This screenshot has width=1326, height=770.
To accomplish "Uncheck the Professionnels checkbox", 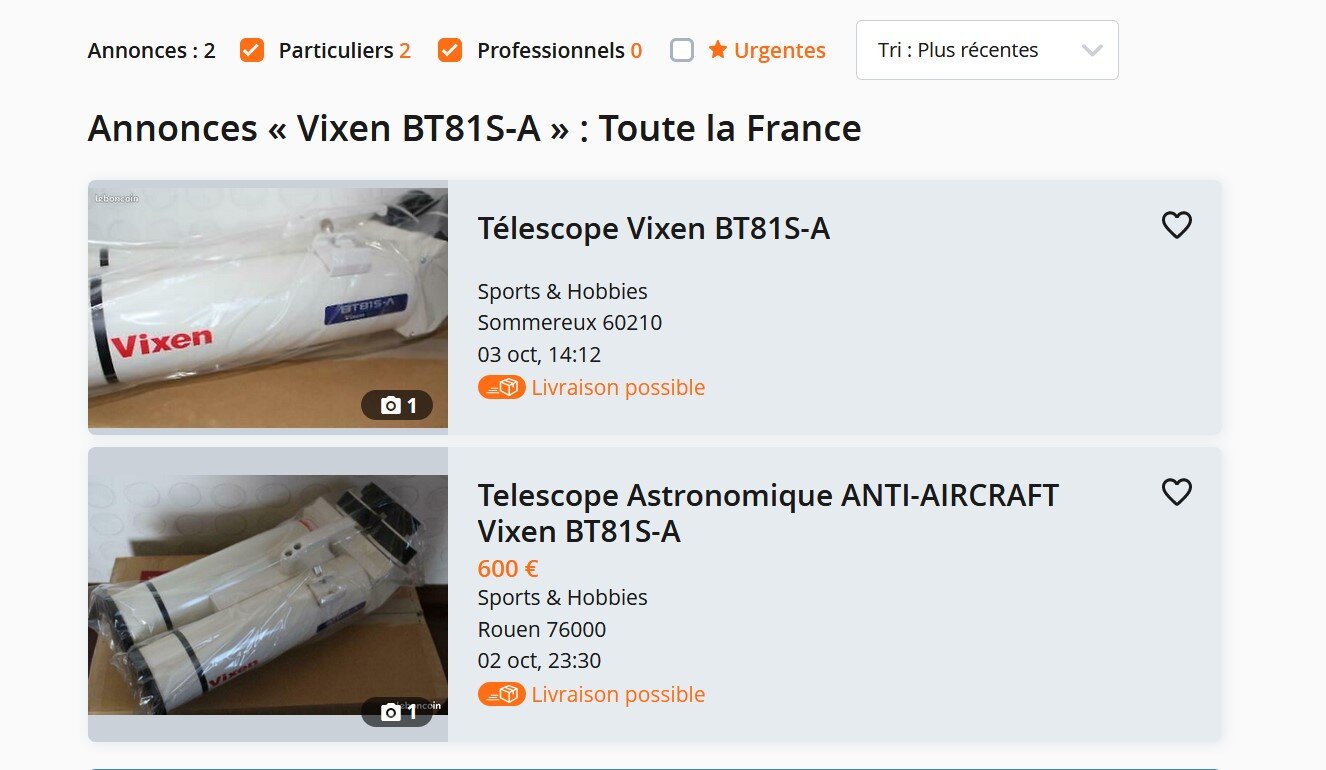I will coord(450,50).
